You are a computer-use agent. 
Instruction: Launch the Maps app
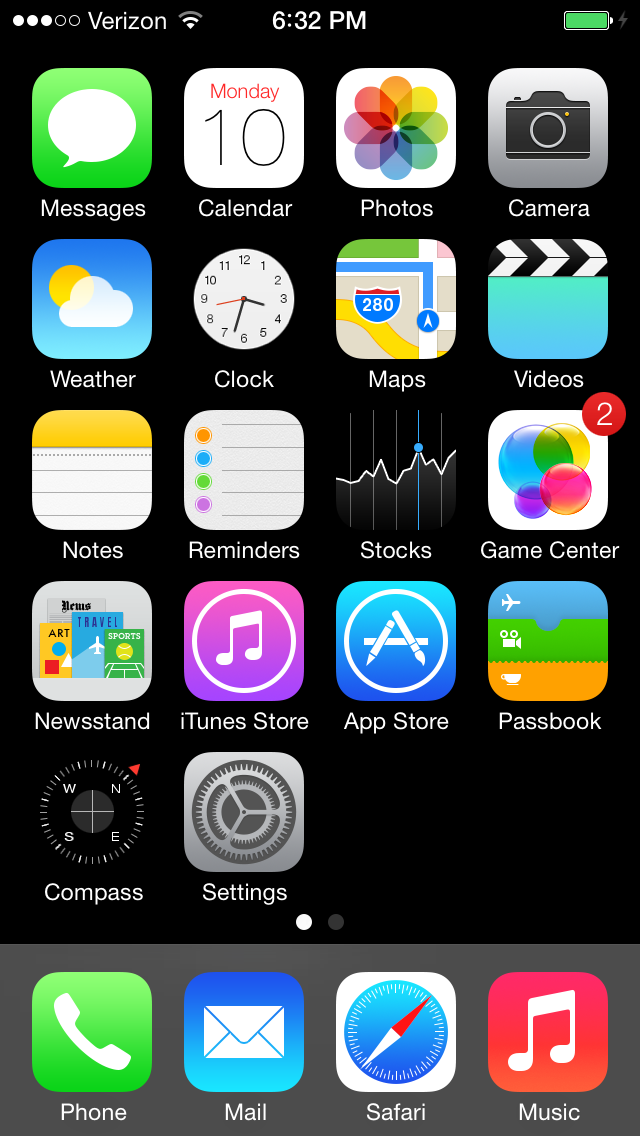pyautogui.click(x=396, y=299)
